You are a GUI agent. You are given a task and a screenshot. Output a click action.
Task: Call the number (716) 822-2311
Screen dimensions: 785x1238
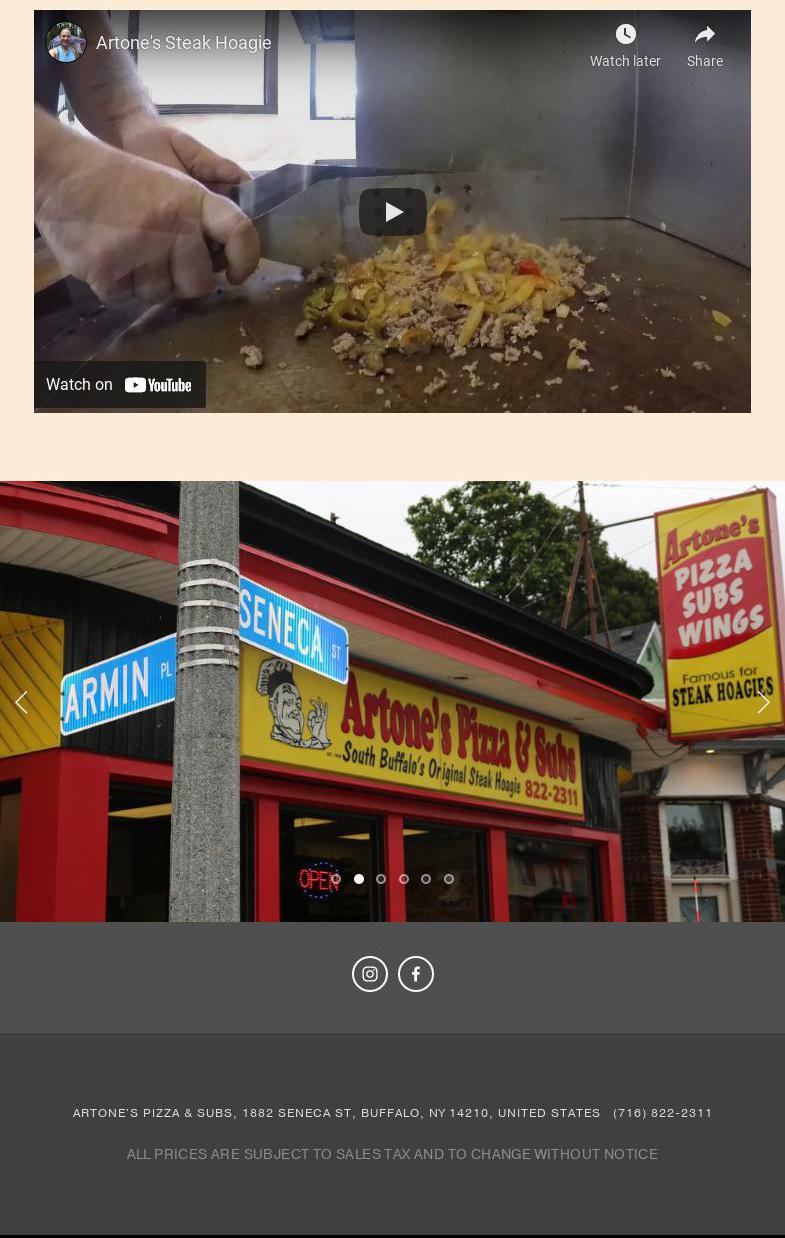point(662,1113)
